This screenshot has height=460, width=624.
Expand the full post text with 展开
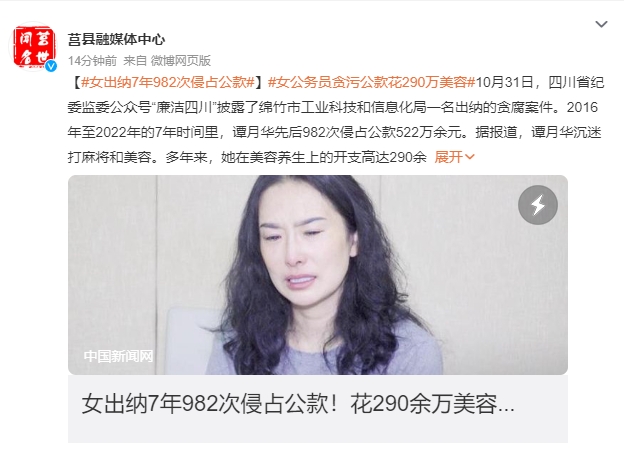(455, 156)
